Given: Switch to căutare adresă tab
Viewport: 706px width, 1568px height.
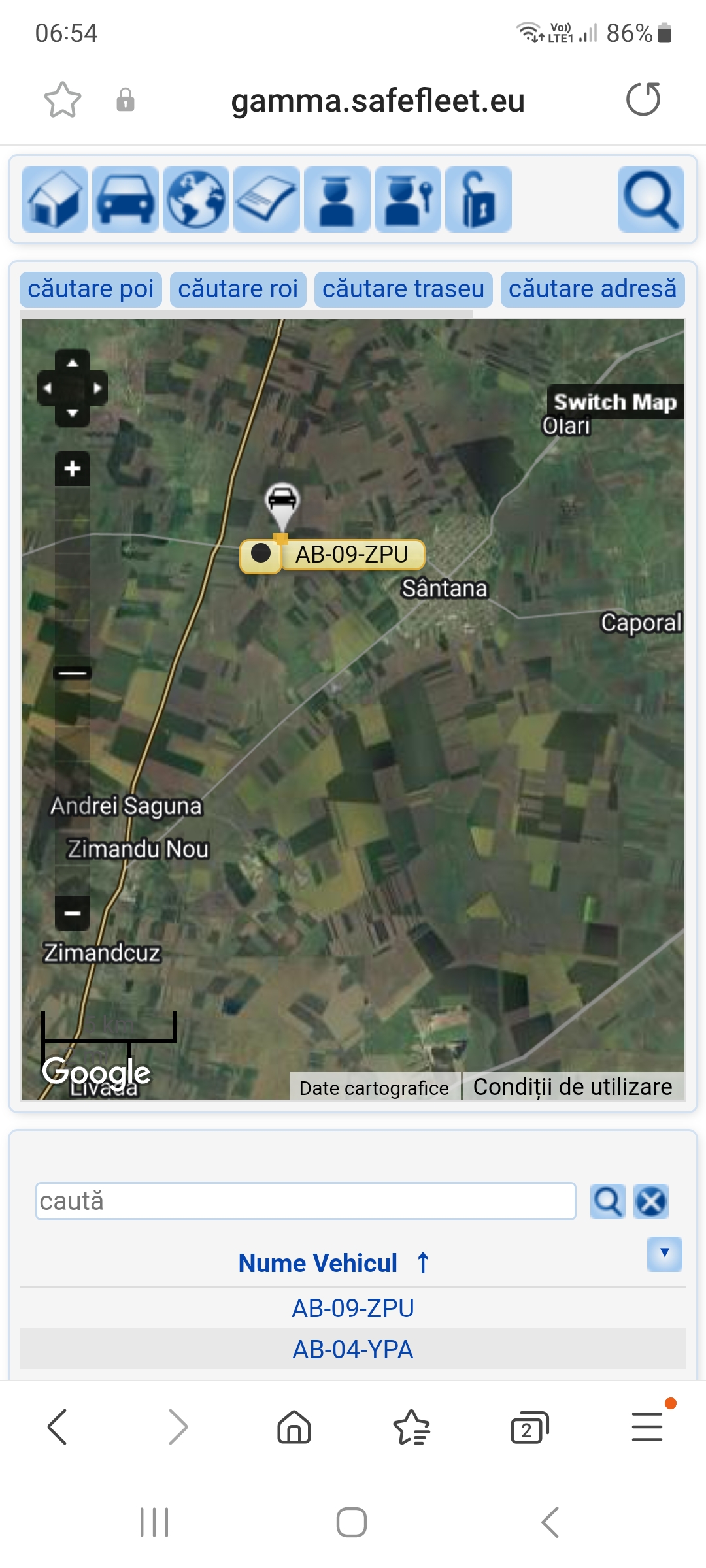Looking at the screenshot, I should (x=592, y=289).
